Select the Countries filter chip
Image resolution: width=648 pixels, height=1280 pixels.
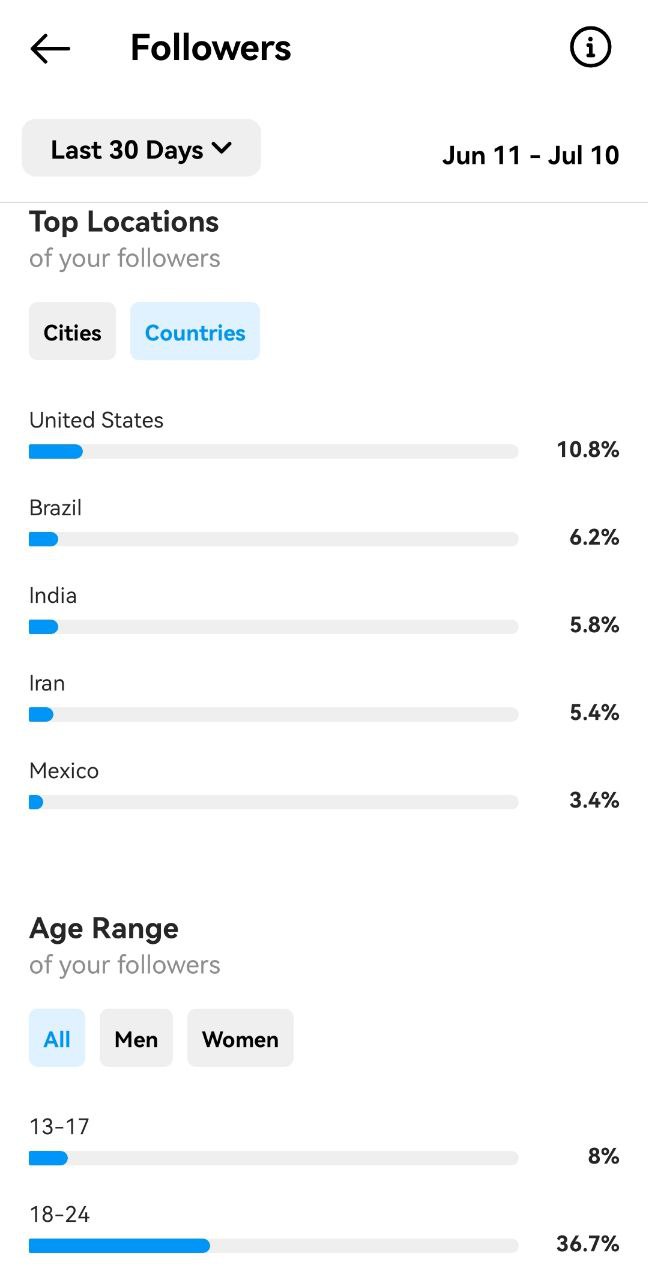[195, 332]
